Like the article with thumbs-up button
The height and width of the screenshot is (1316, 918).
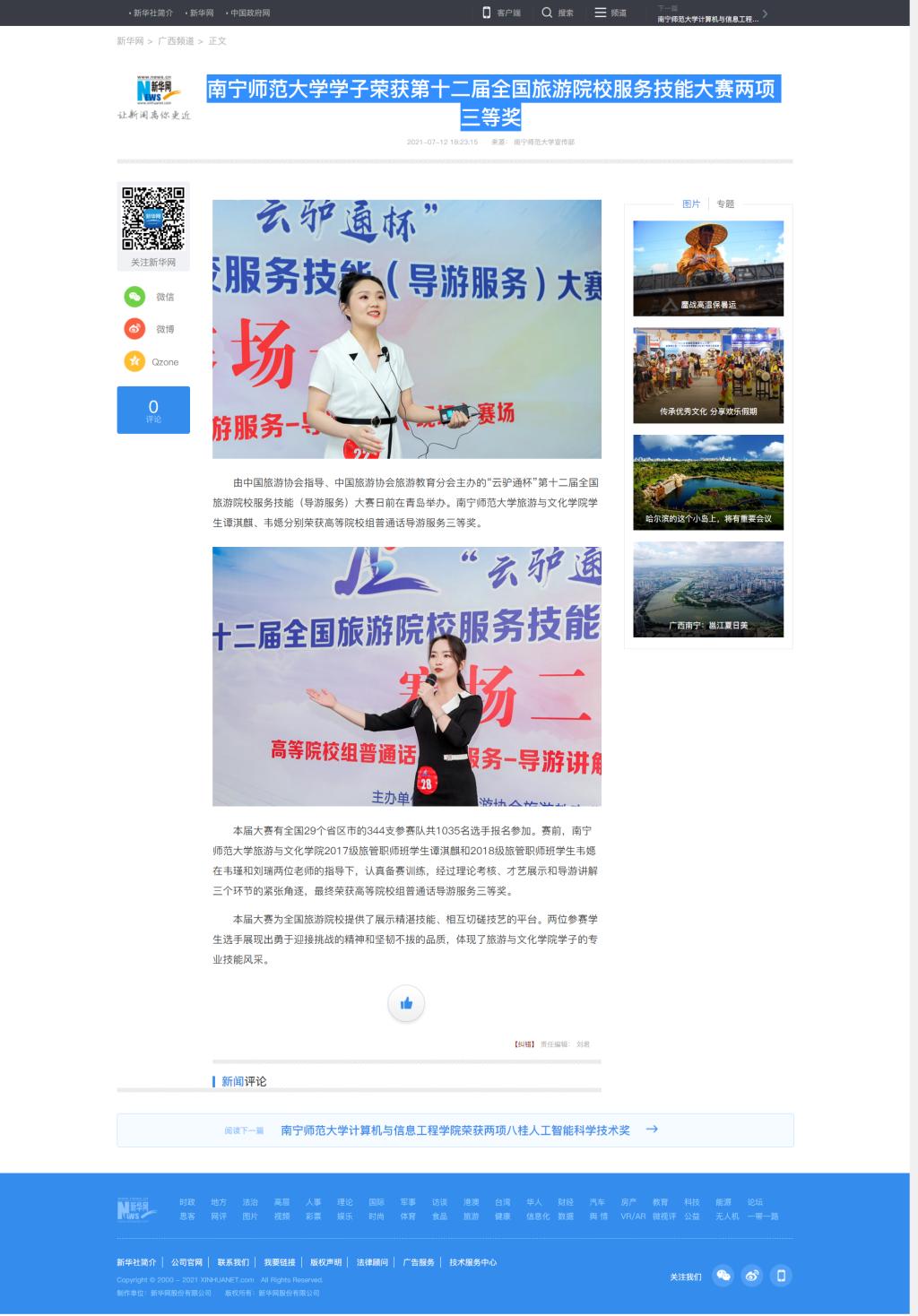406,1003
